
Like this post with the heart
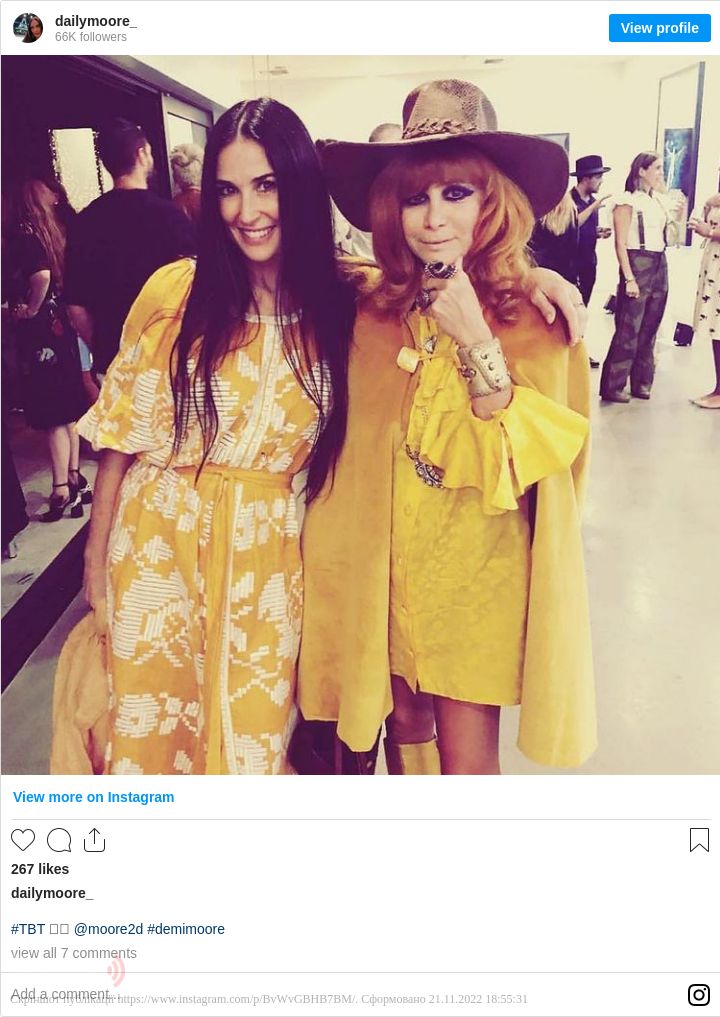point(23,840)
